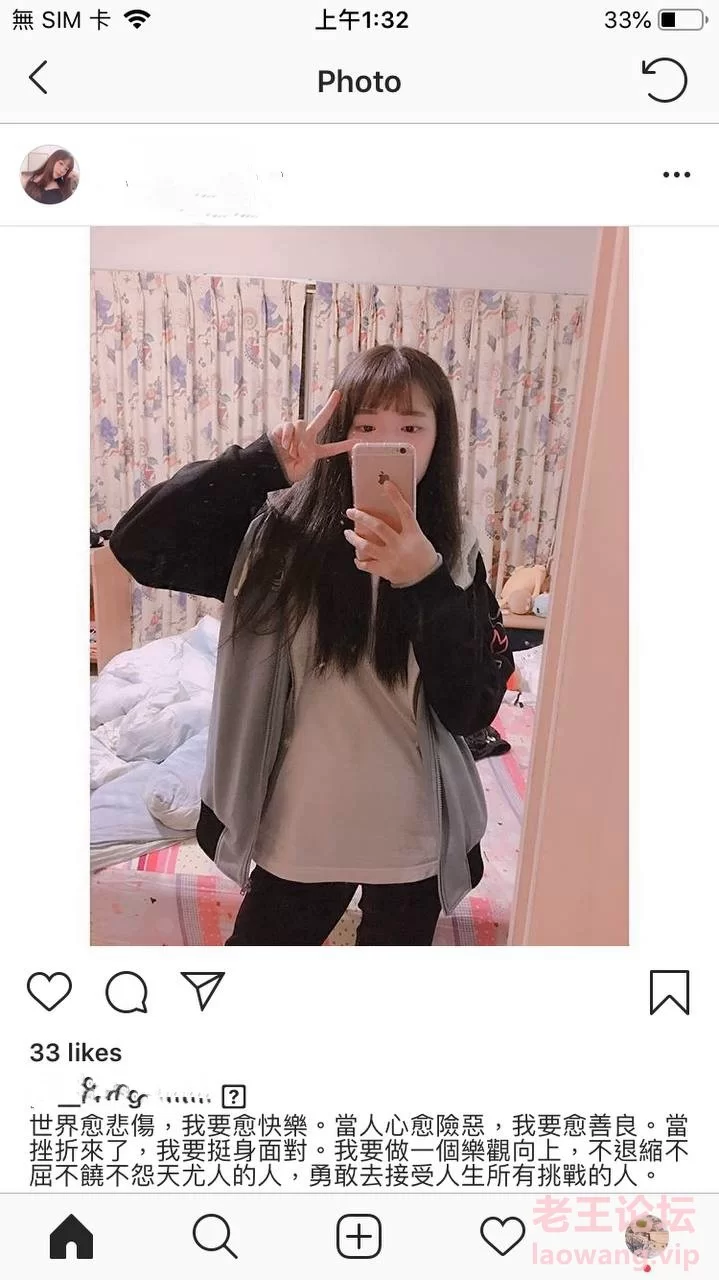Bookmark this post
Viewport: 719px width, 1280px height.
(x=669, y=992)
